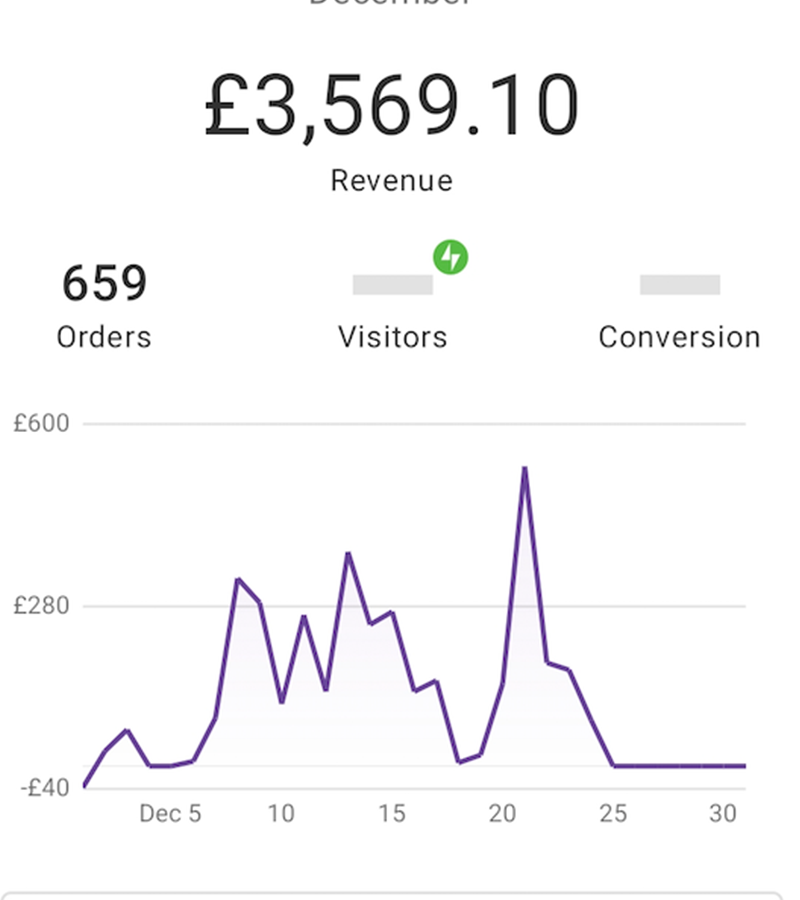Screen dimensions: 800x900
Task: Open the Visitors stat tab
Action: click(393, 336)
